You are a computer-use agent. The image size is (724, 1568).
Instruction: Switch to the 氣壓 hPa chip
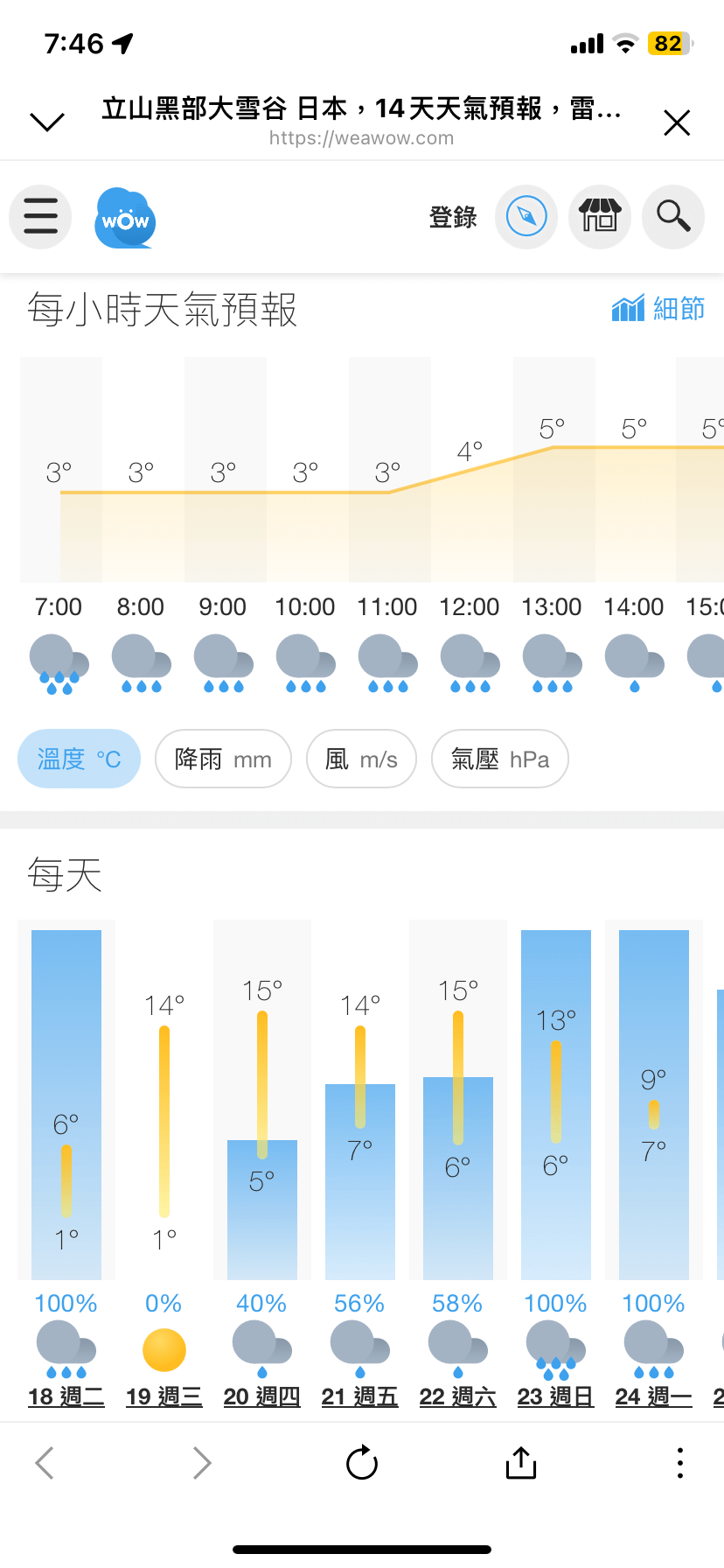(x=500, y=759)
